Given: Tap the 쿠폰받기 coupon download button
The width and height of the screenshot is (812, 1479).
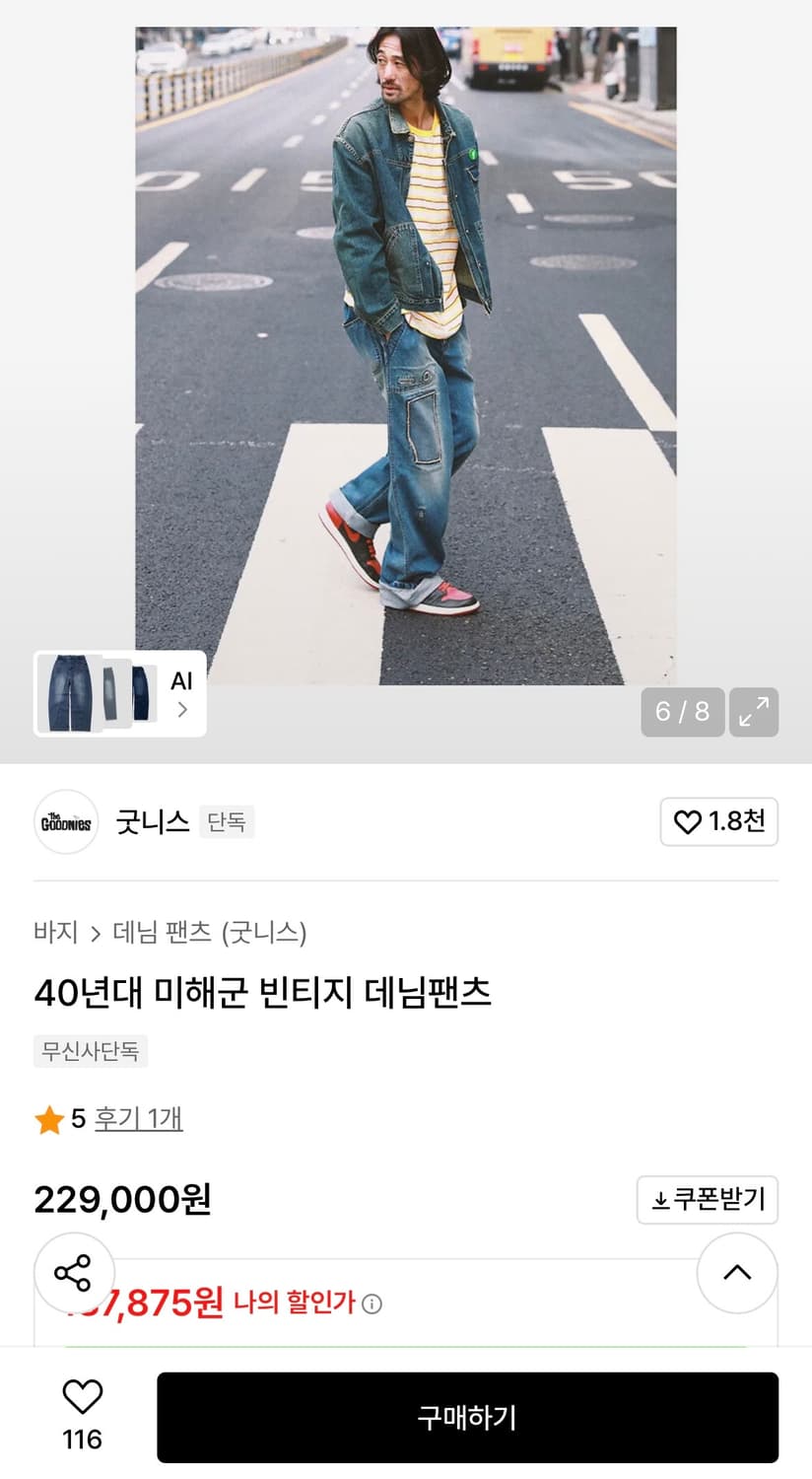Looking at the screenshot, I should click(x=708, y=1200).
